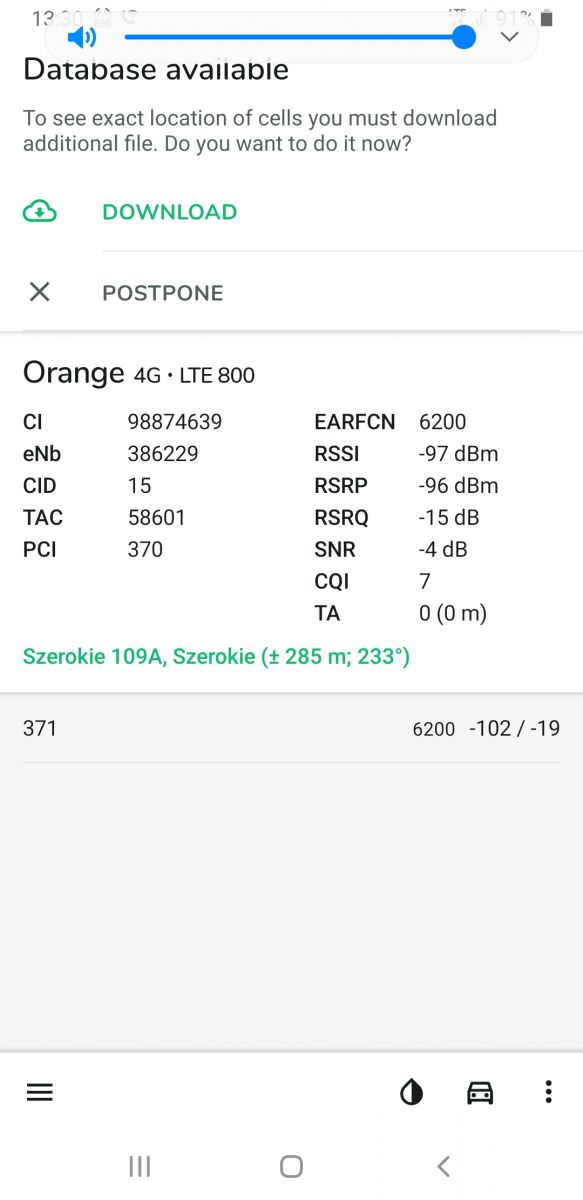Open the hamburger menu

point(39,1093)
